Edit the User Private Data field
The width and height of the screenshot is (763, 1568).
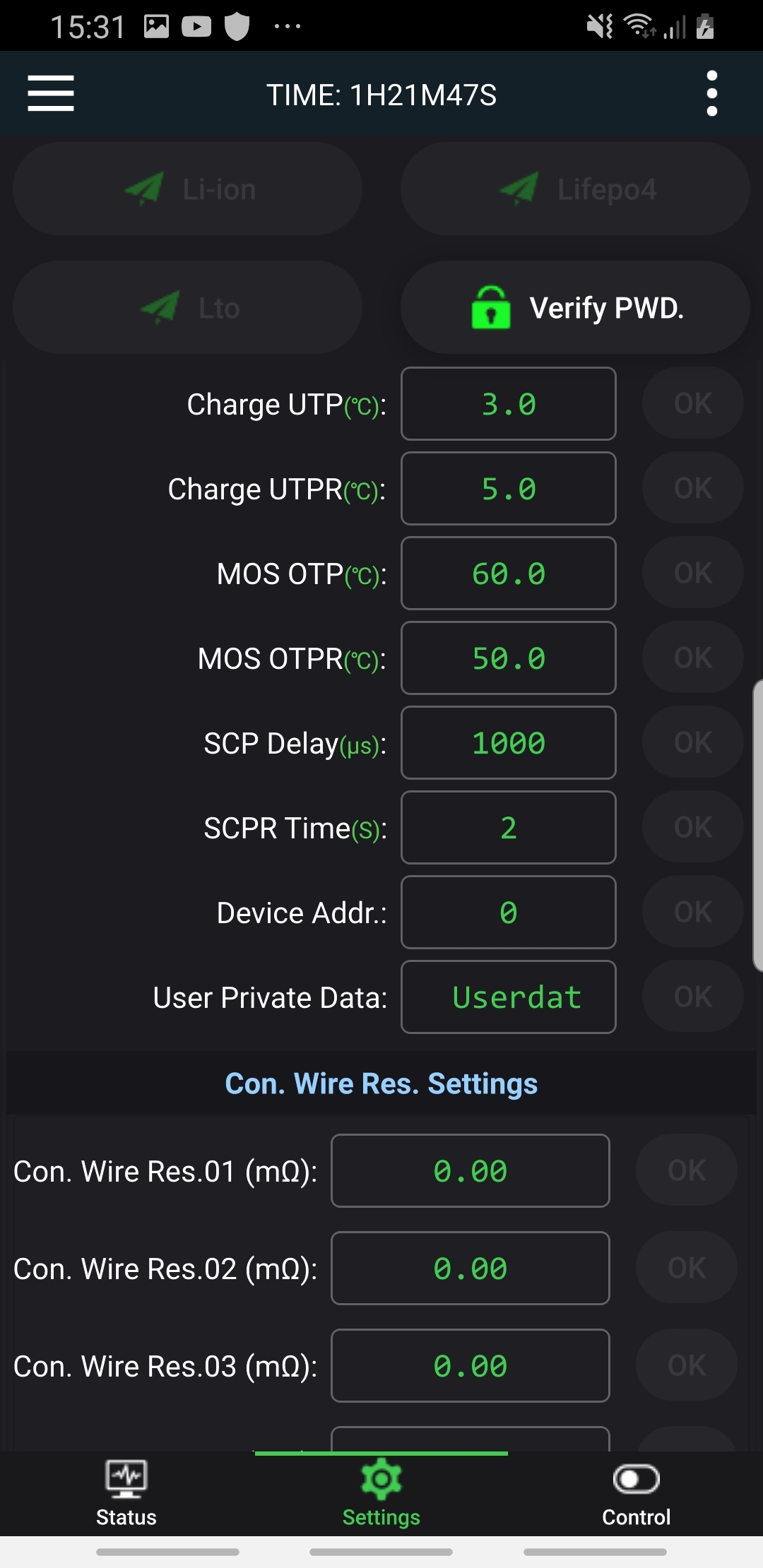508,997
